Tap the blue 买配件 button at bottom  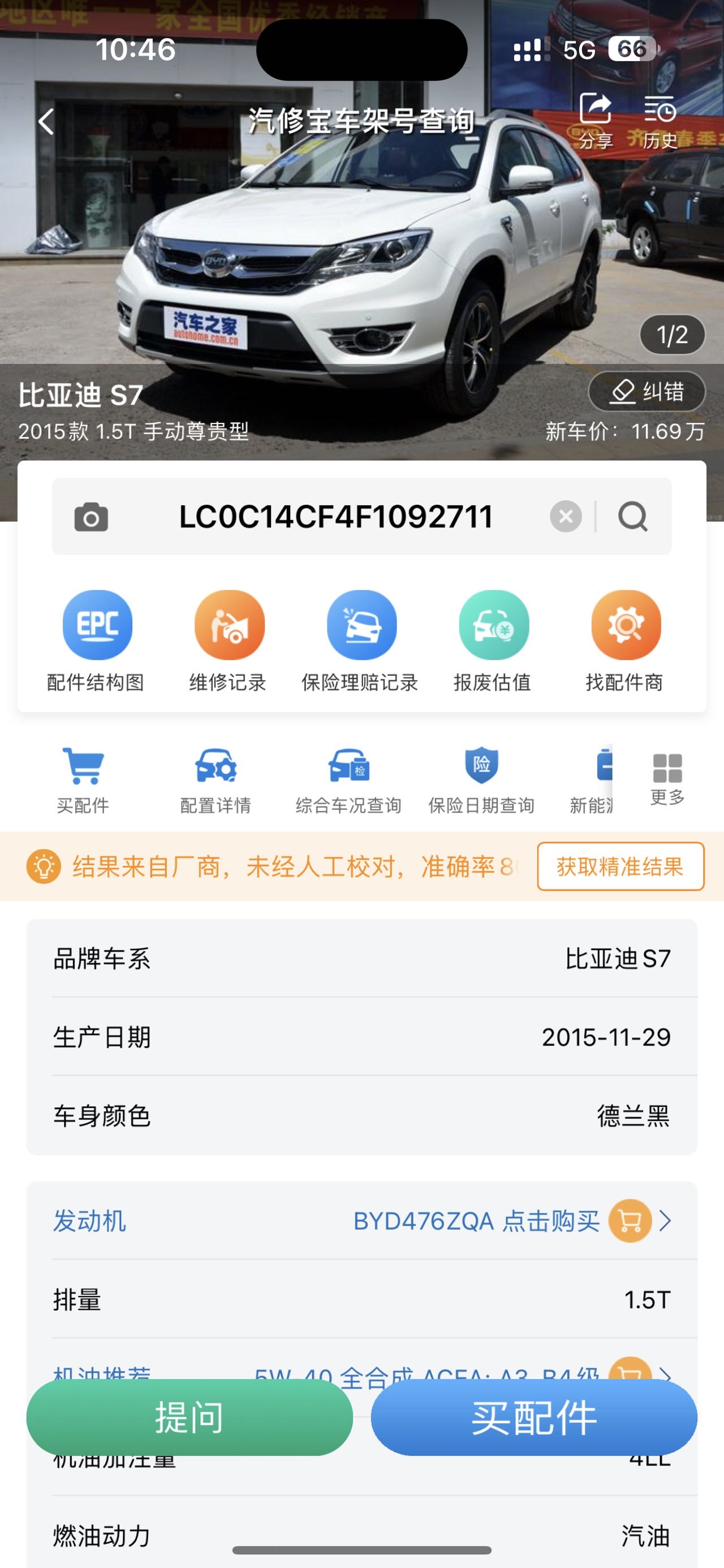pos(533,1417)
